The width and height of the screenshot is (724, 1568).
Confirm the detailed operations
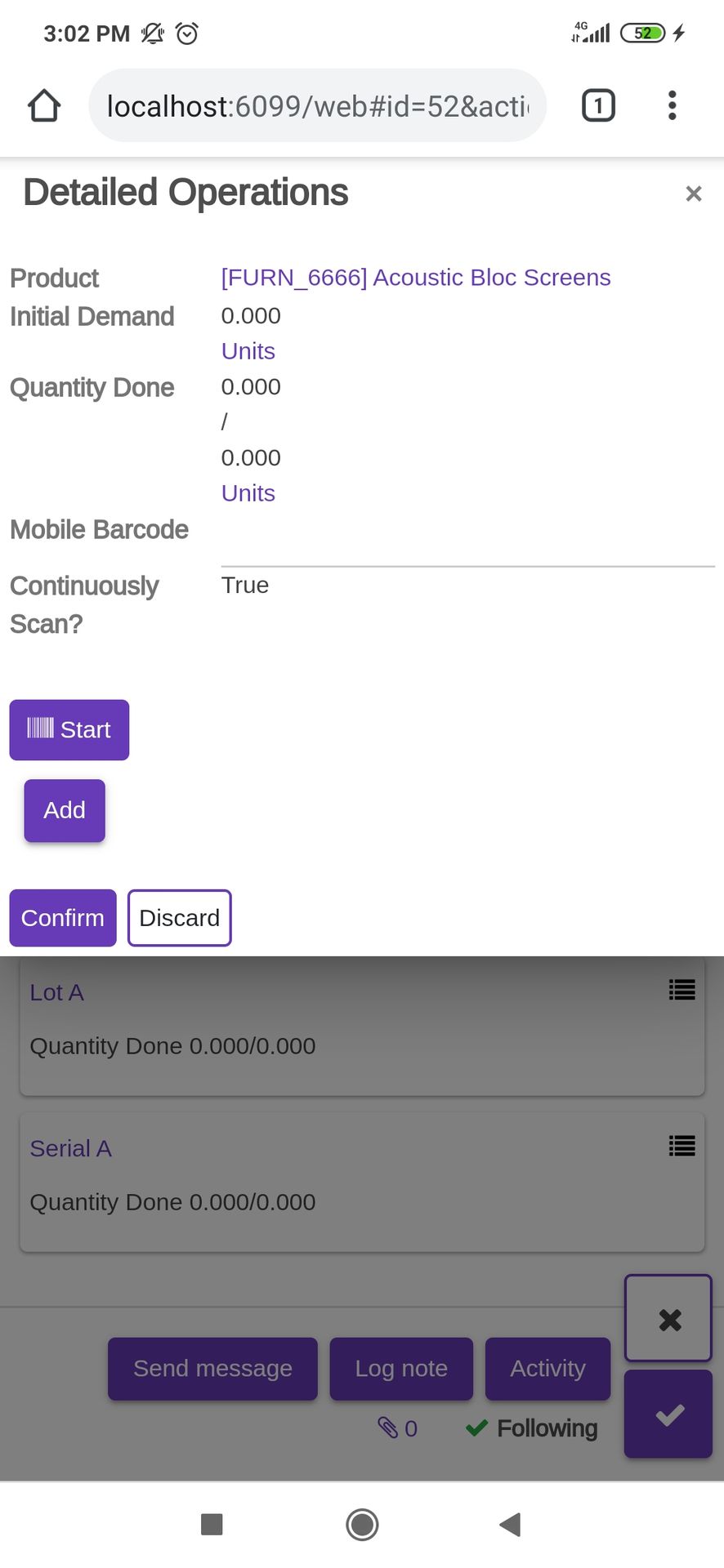(63, 918)
